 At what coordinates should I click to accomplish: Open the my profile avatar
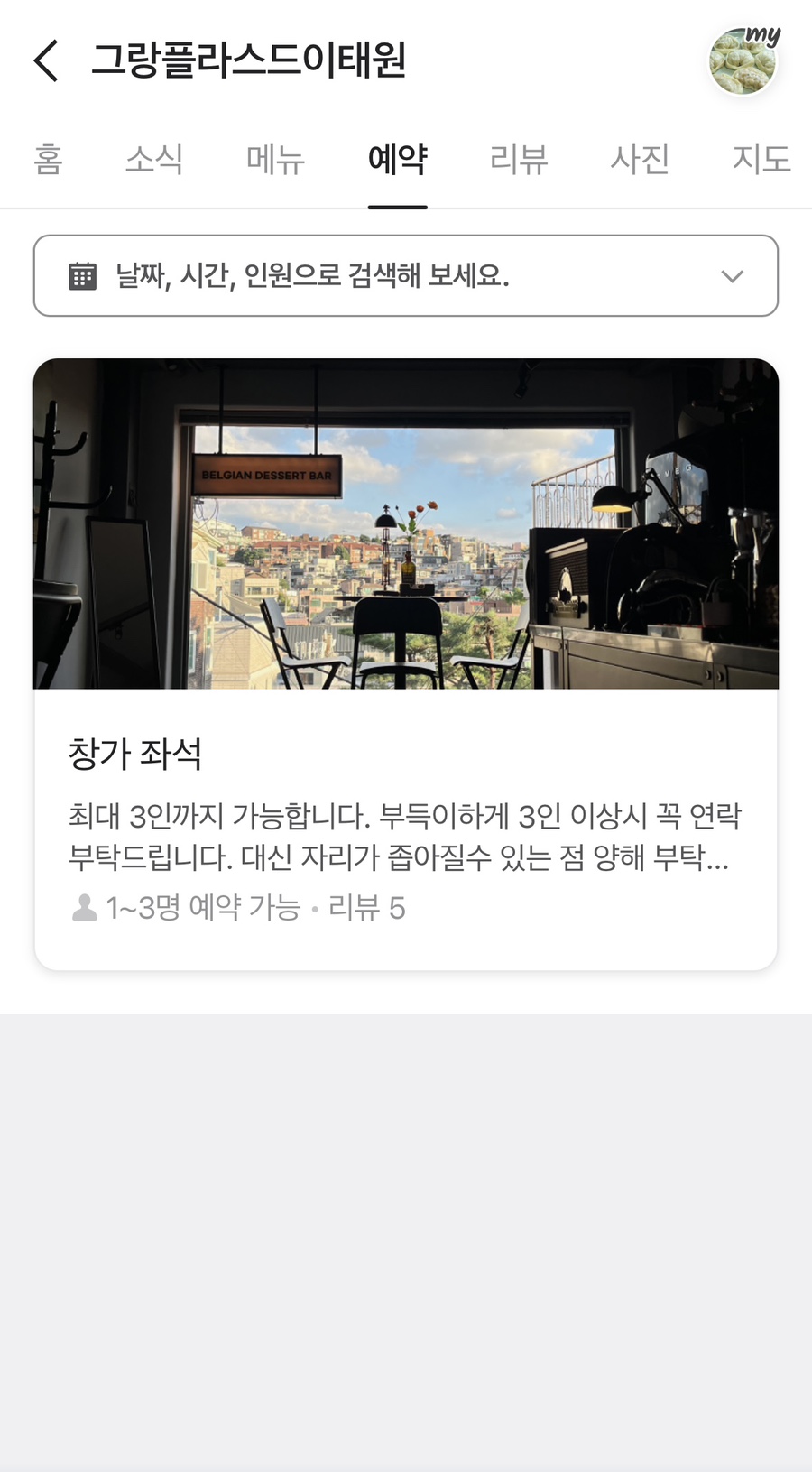click(743, 61)
